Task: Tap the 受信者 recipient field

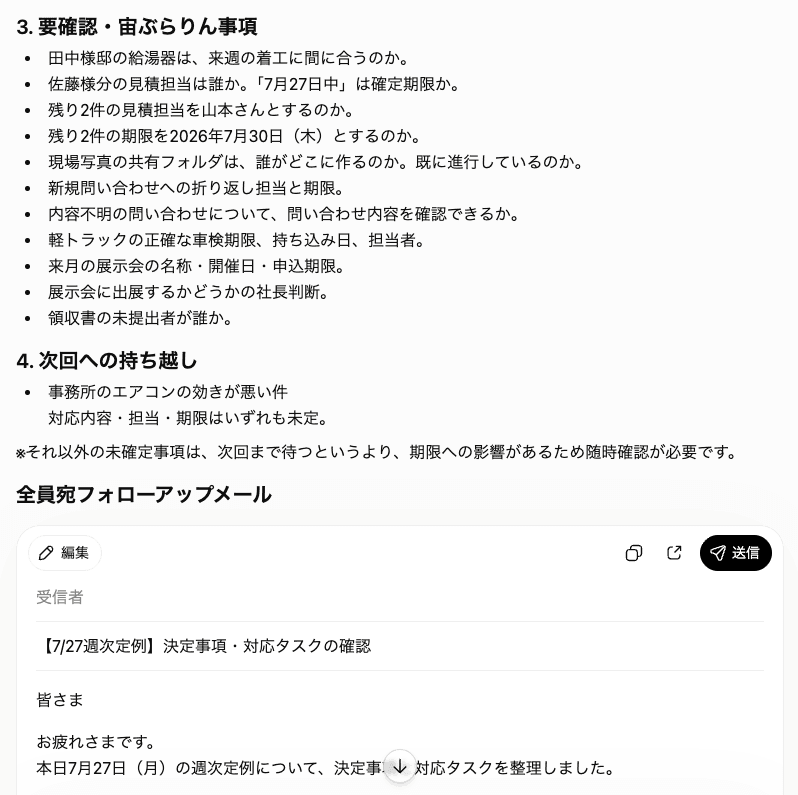Action: click(400, 597)
